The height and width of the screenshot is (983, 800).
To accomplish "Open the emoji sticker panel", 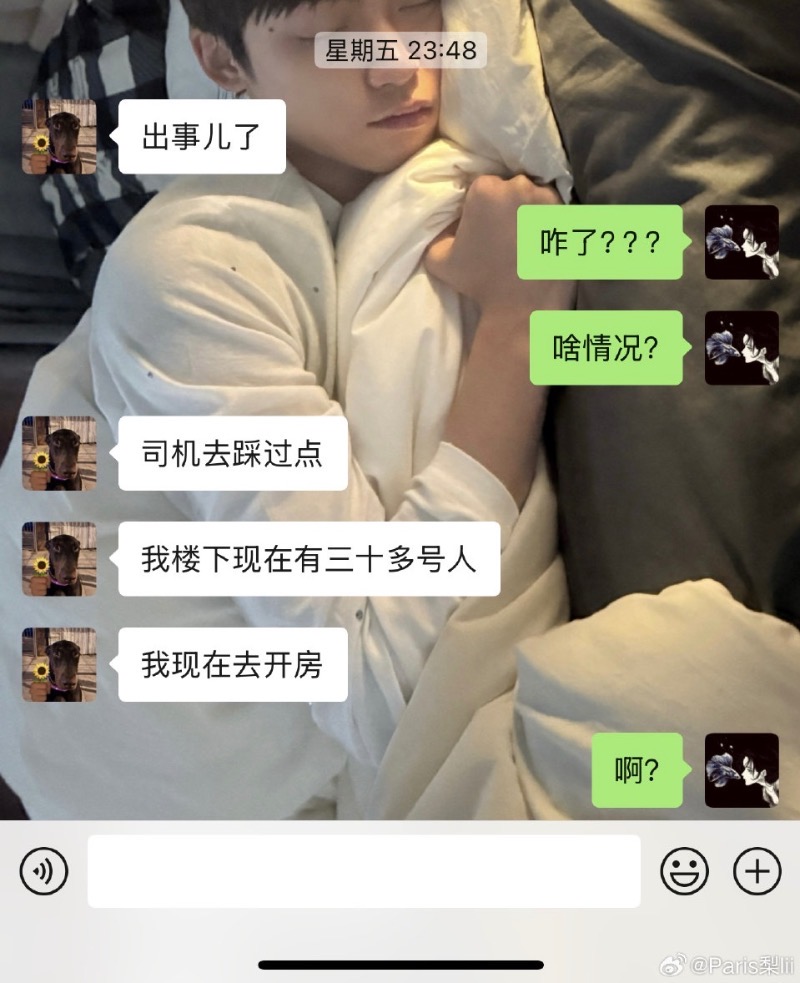I will coord(685,871).
